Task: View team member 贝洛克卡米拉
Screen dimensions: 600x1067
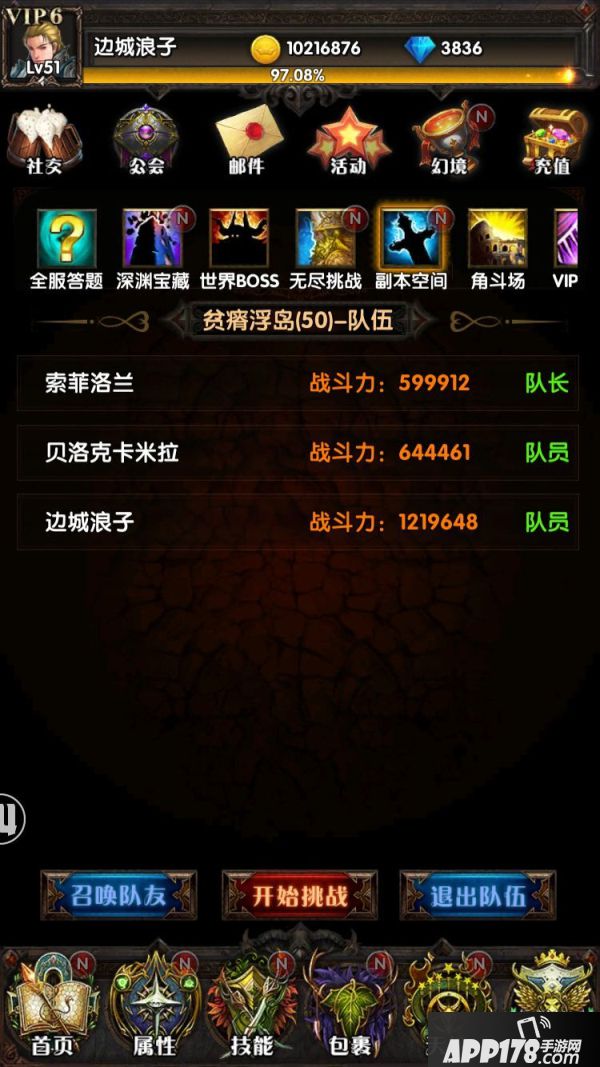Action: [x=297, y=453]
